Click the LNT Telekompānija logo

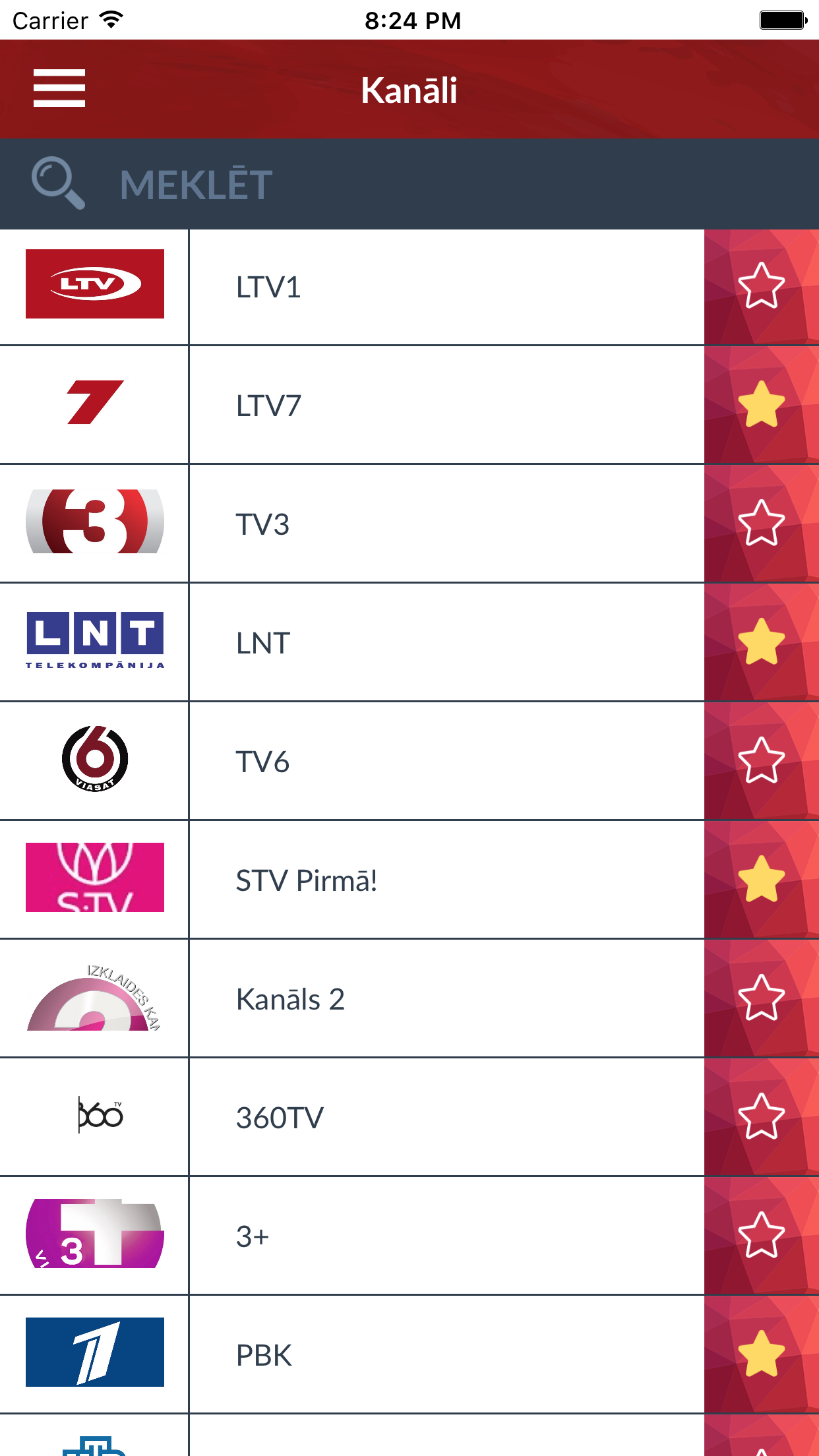94,642
